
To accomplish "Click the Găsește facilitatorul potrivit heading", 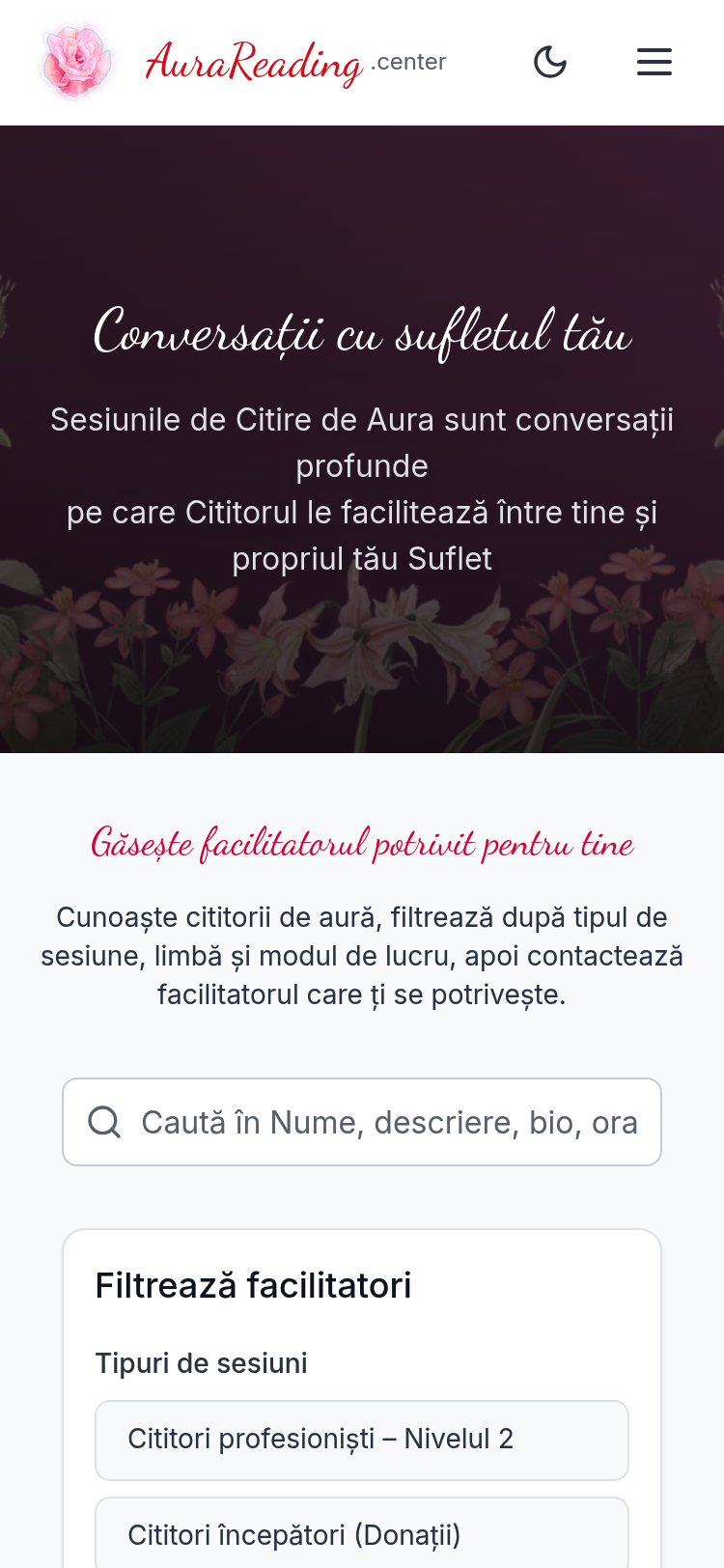I will pyautogui.click(x=362, y=842).
